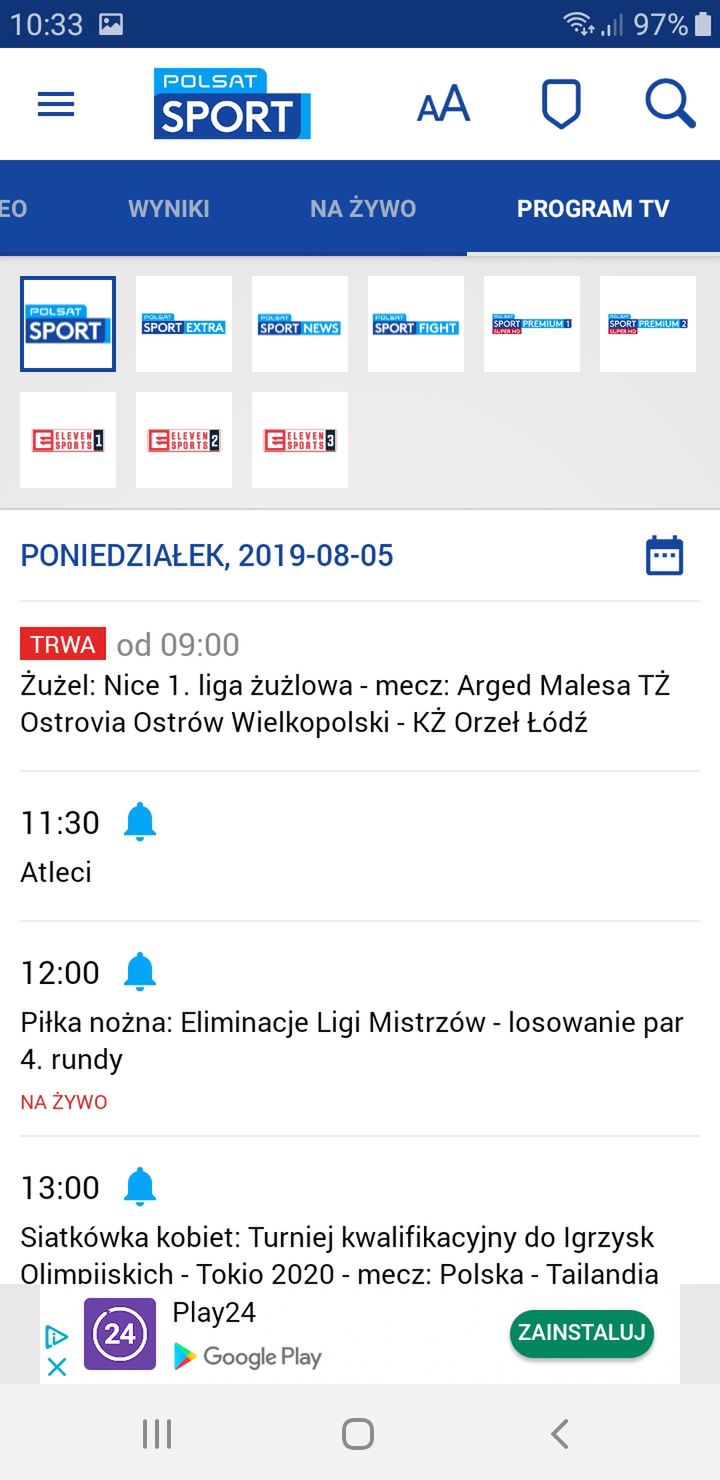Choose the Polsat Sport Premium 2 channel
The image size is (720, 1480).
click(x=648, y=324)
